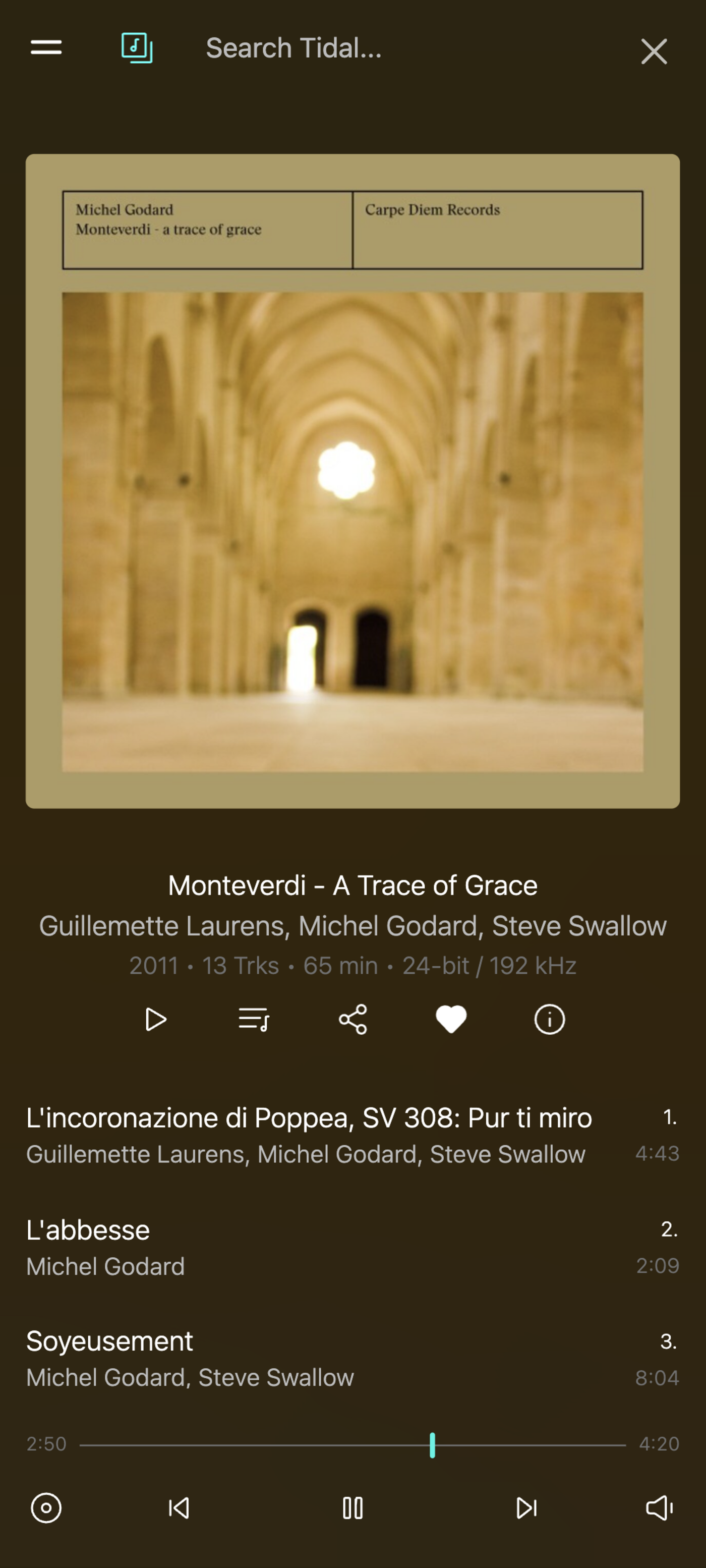
Task: Close the search with the X
Action: [x=654, y=51]
